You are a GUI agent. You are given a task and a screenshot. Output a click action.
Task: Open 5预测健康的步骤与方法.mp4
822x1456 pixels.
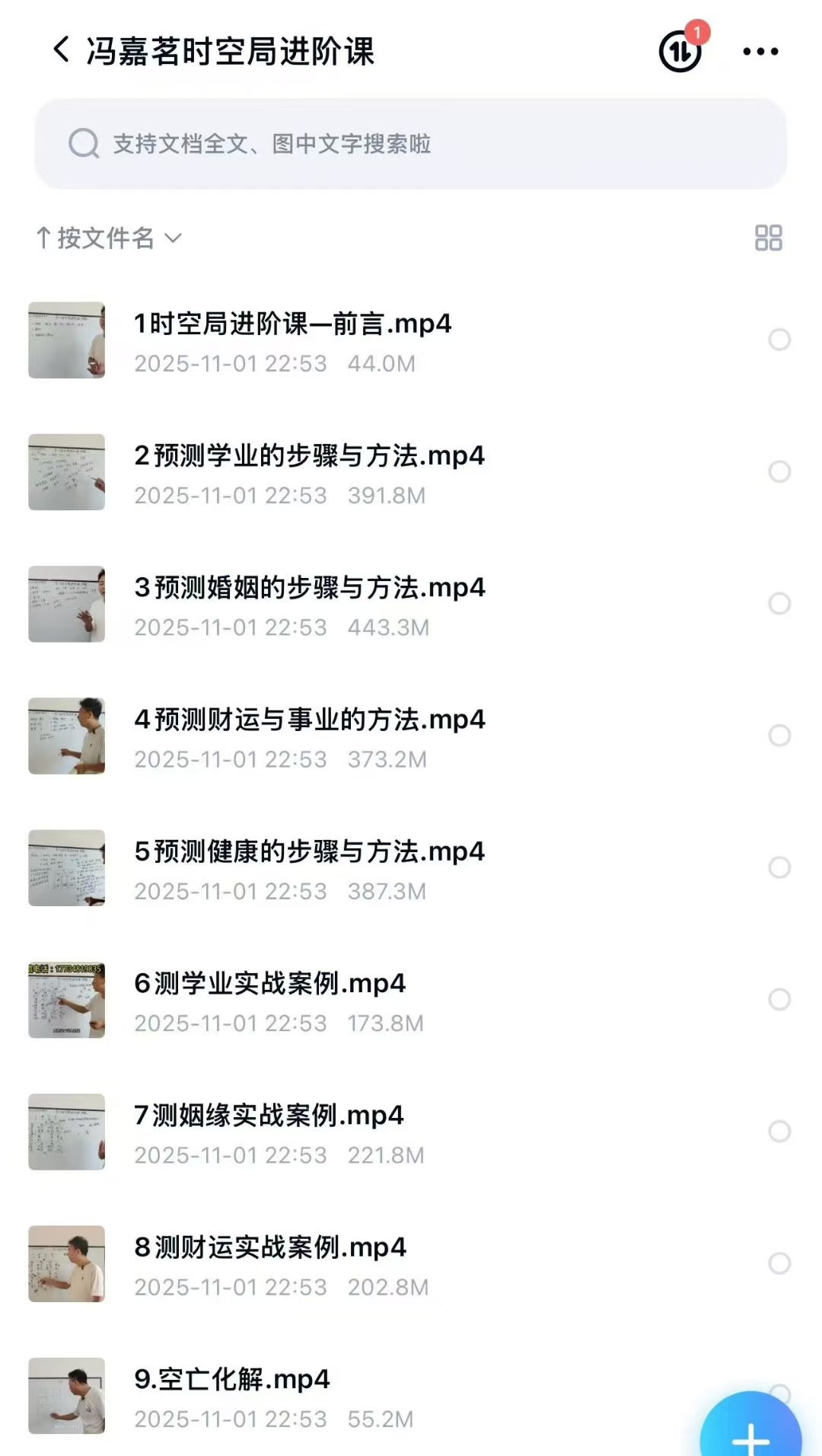click(309, 851)
